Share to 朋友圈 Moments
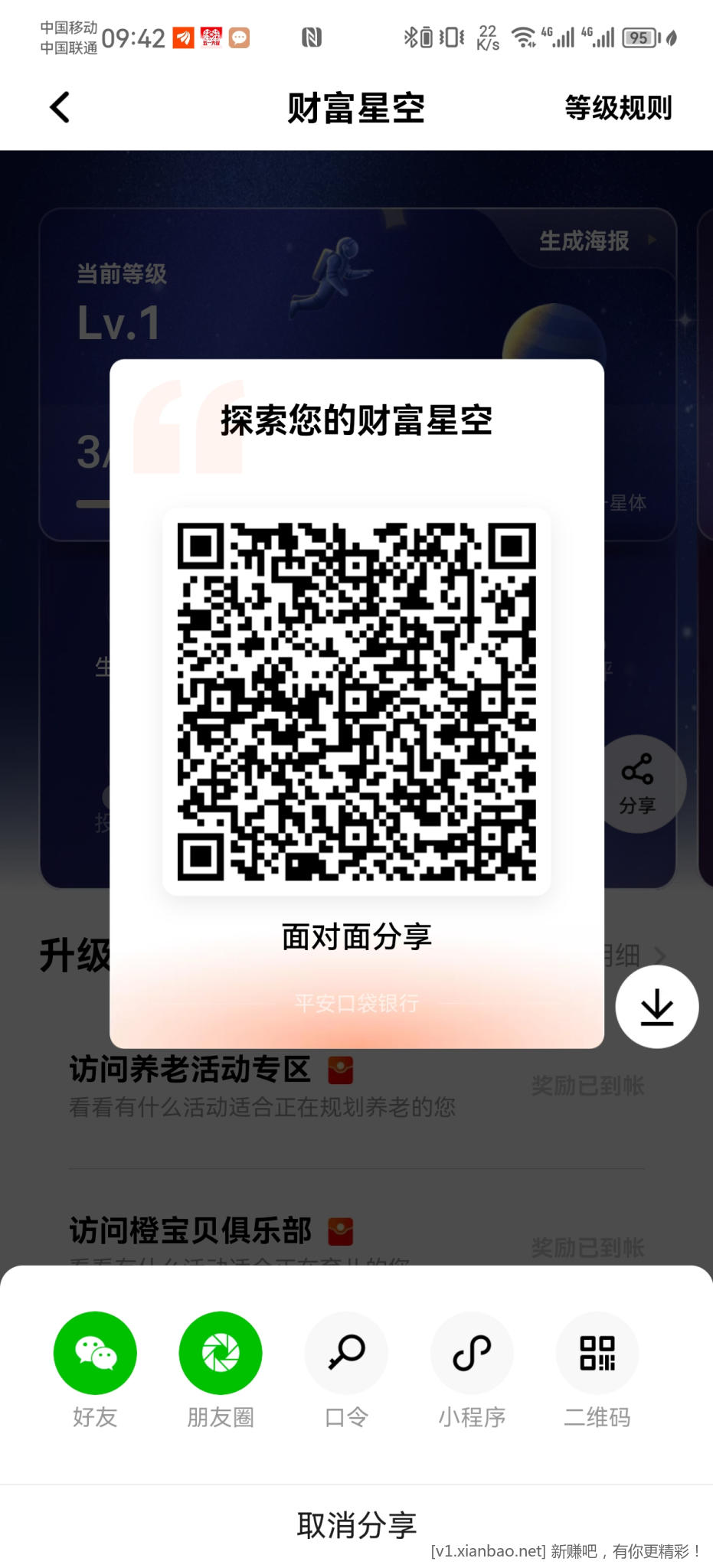Image resolution: width=713 pixels, height=1568 pixels. [221, 1353]
